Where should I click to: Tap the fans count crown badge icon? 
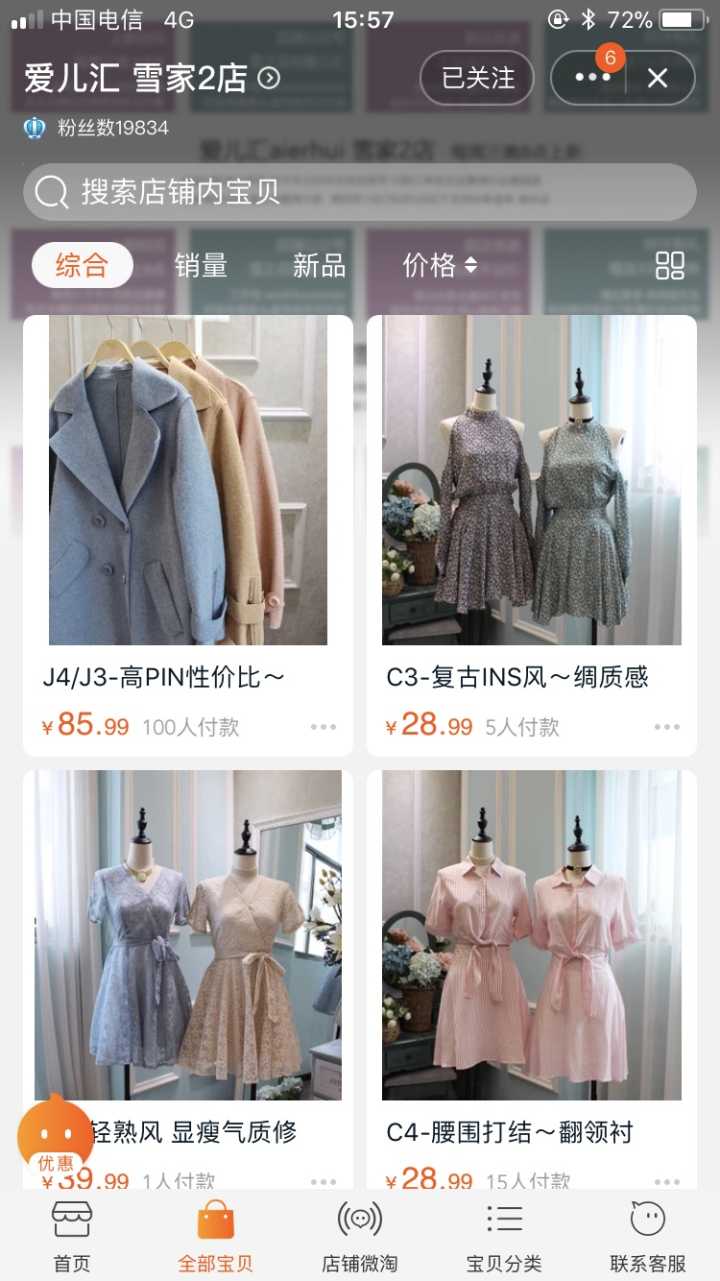click(x=30, y=125)
